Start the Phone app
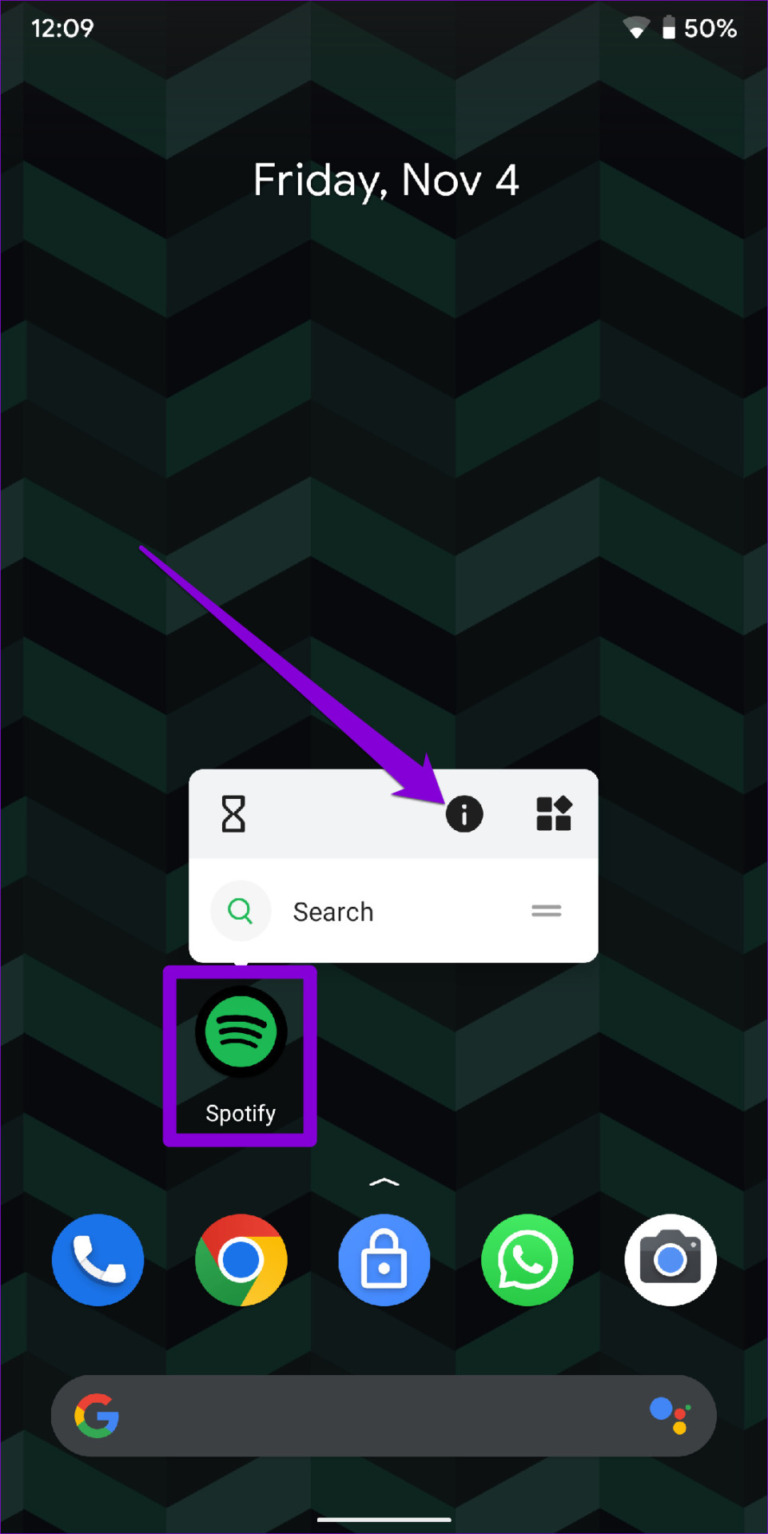768x1534 pixels. [x=97, y=1260]
